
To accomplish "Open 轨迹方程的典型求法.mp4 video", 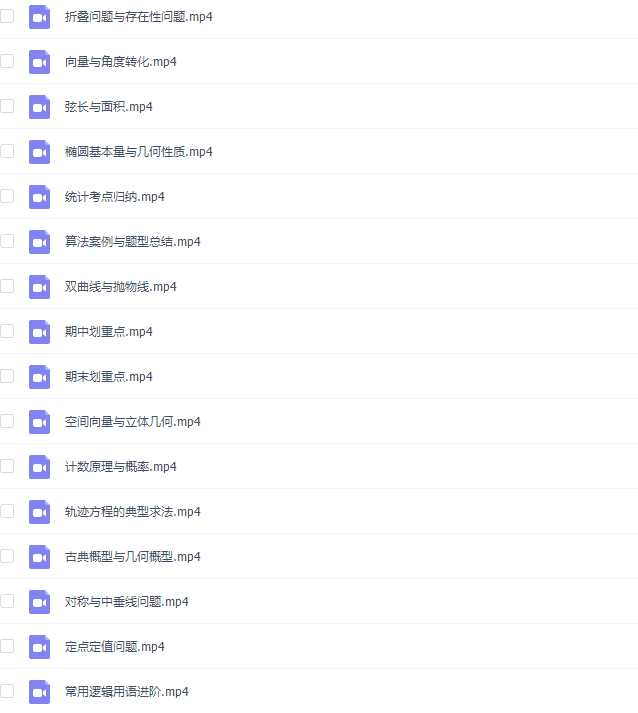I will pyautogui.click(x=132, y=512).
